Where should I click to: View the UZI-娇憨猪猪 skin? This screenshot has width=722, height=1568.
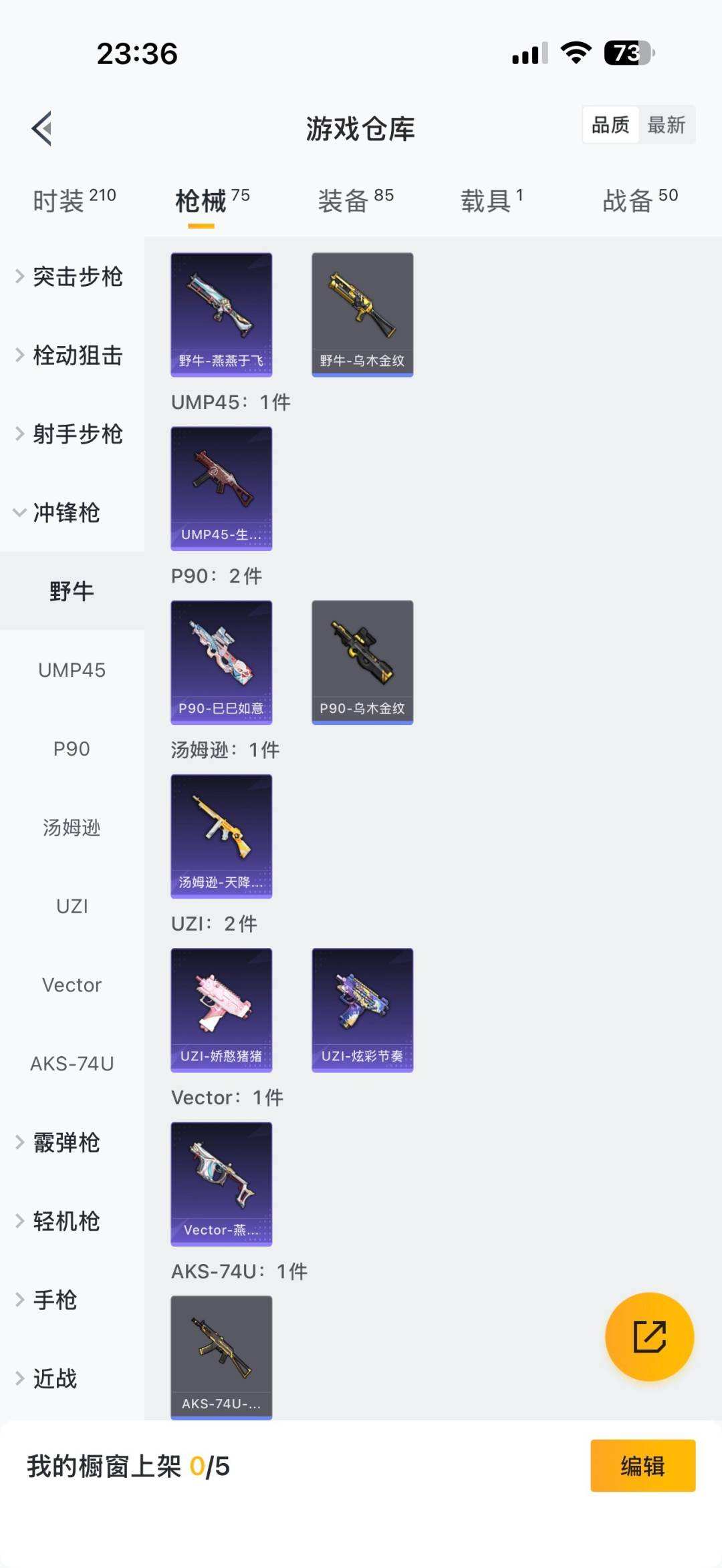[221, 1009]
